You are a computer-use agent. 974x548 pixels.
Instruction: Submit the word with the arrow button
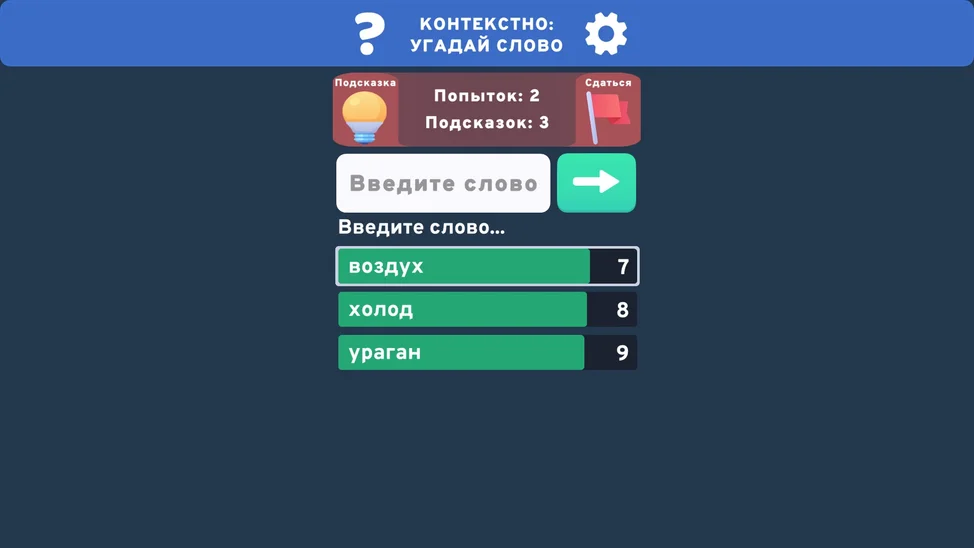(x=596, y=182)
